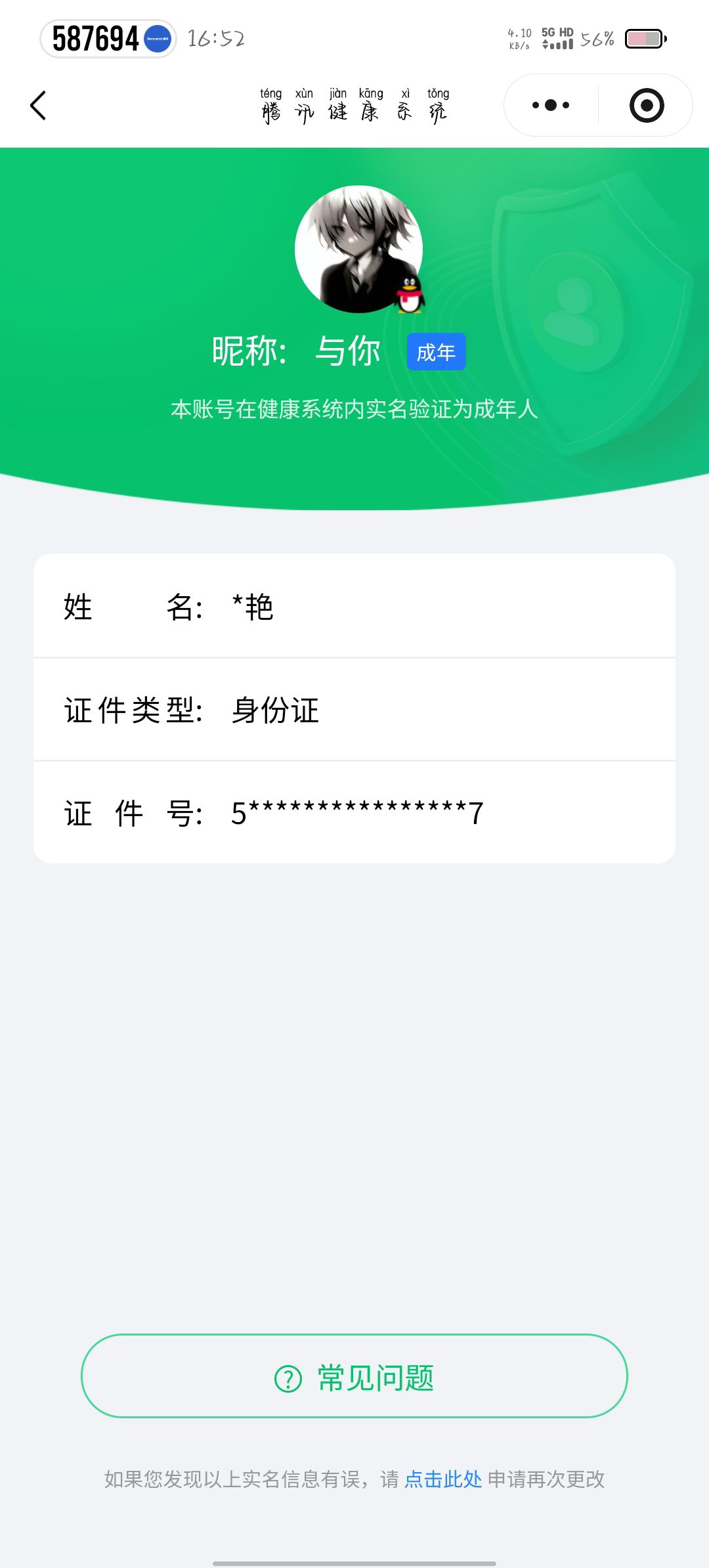Click the time 16:52 in the status bar

point(217,37)
